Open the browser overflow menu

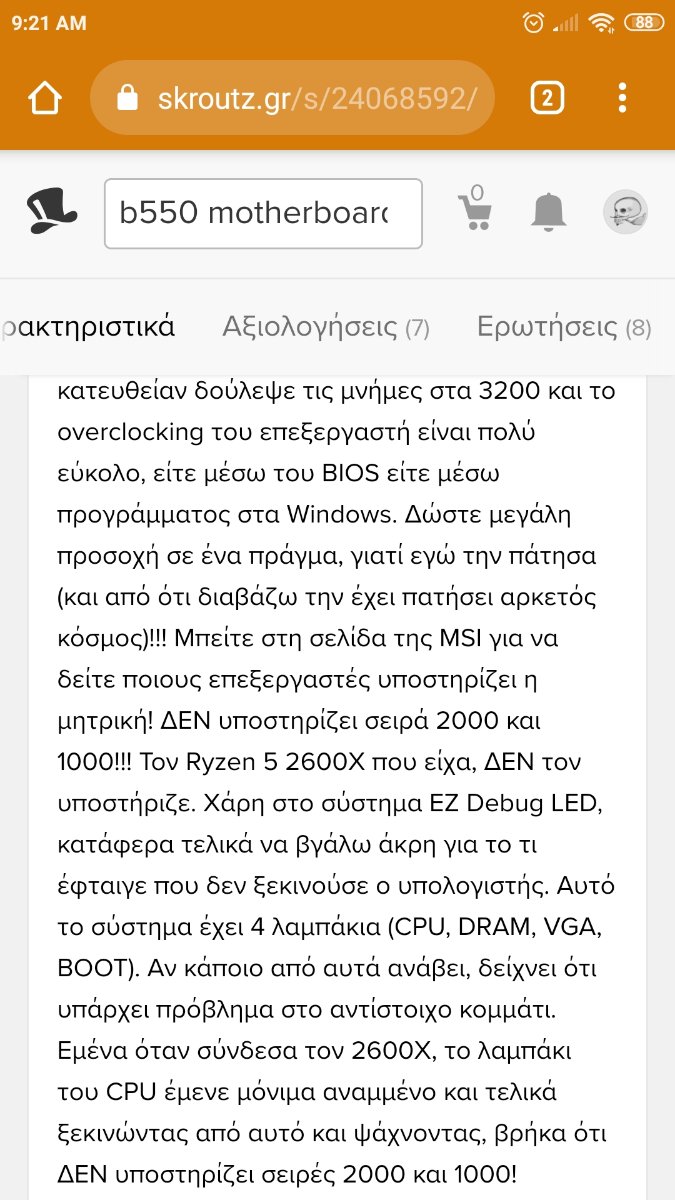622,98
